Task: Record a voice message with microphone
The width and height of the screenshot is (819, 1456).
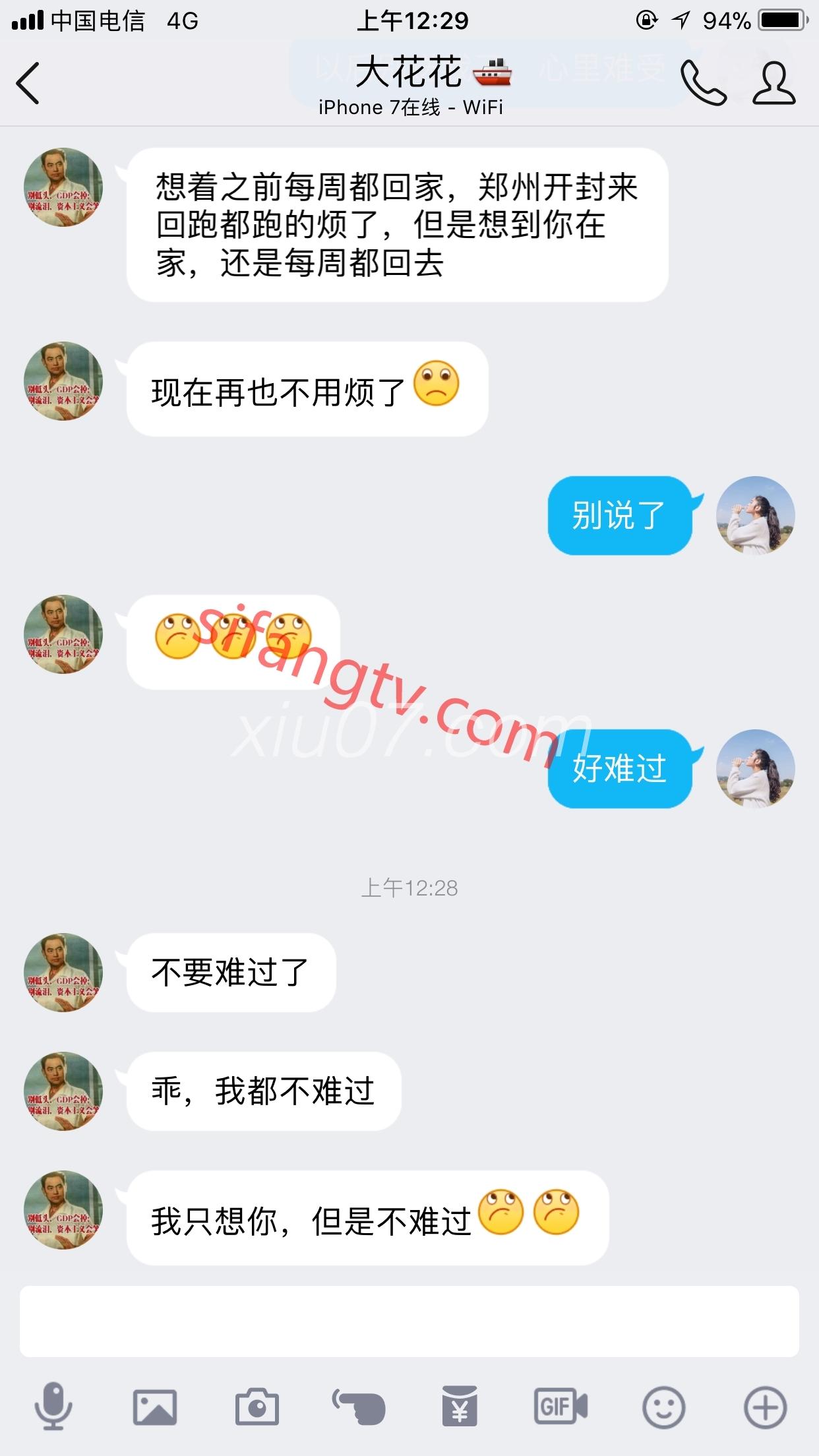Action: [53, 1407]
